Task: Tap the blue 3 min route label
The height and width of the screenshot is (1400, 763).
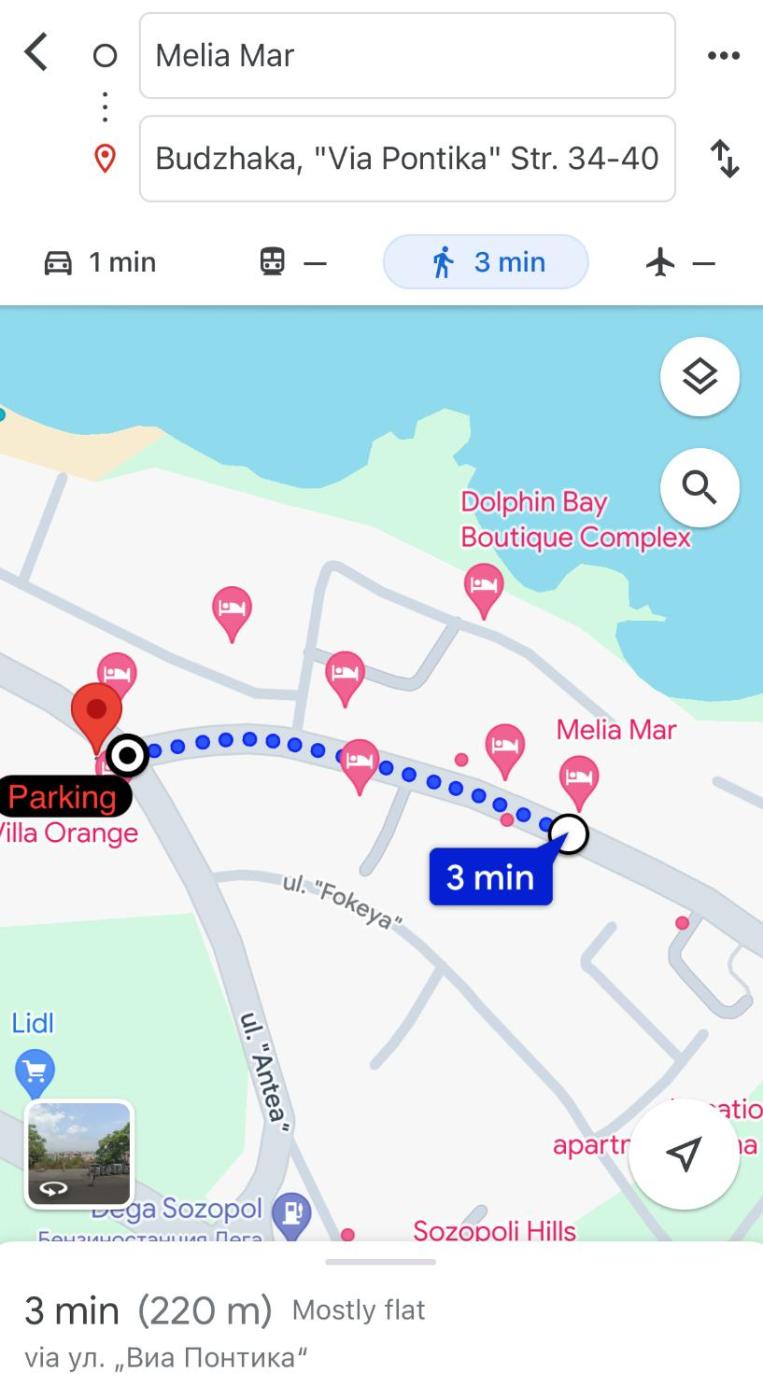Action: (490, 877)
